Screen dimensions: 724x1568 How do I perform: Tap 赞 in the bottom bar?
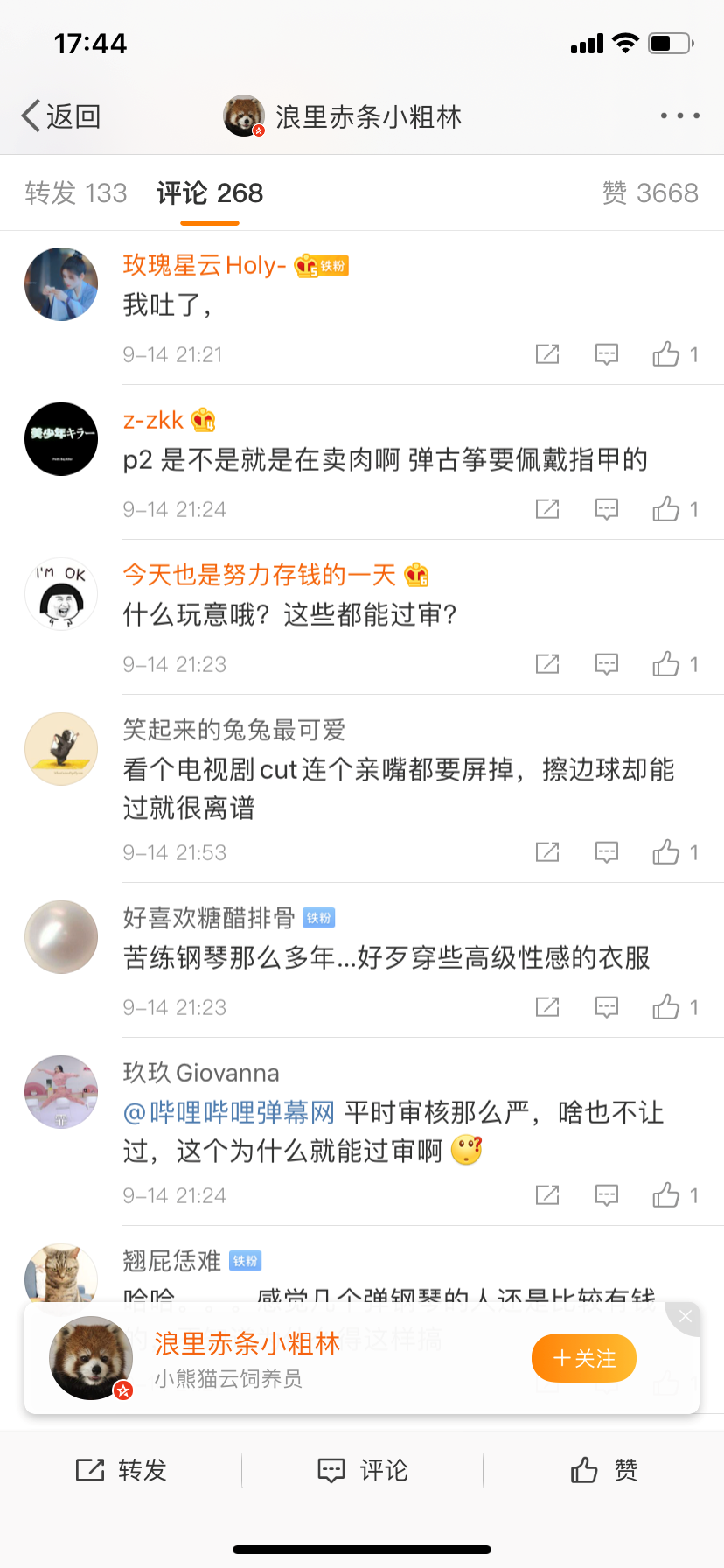click(603, 1470)
